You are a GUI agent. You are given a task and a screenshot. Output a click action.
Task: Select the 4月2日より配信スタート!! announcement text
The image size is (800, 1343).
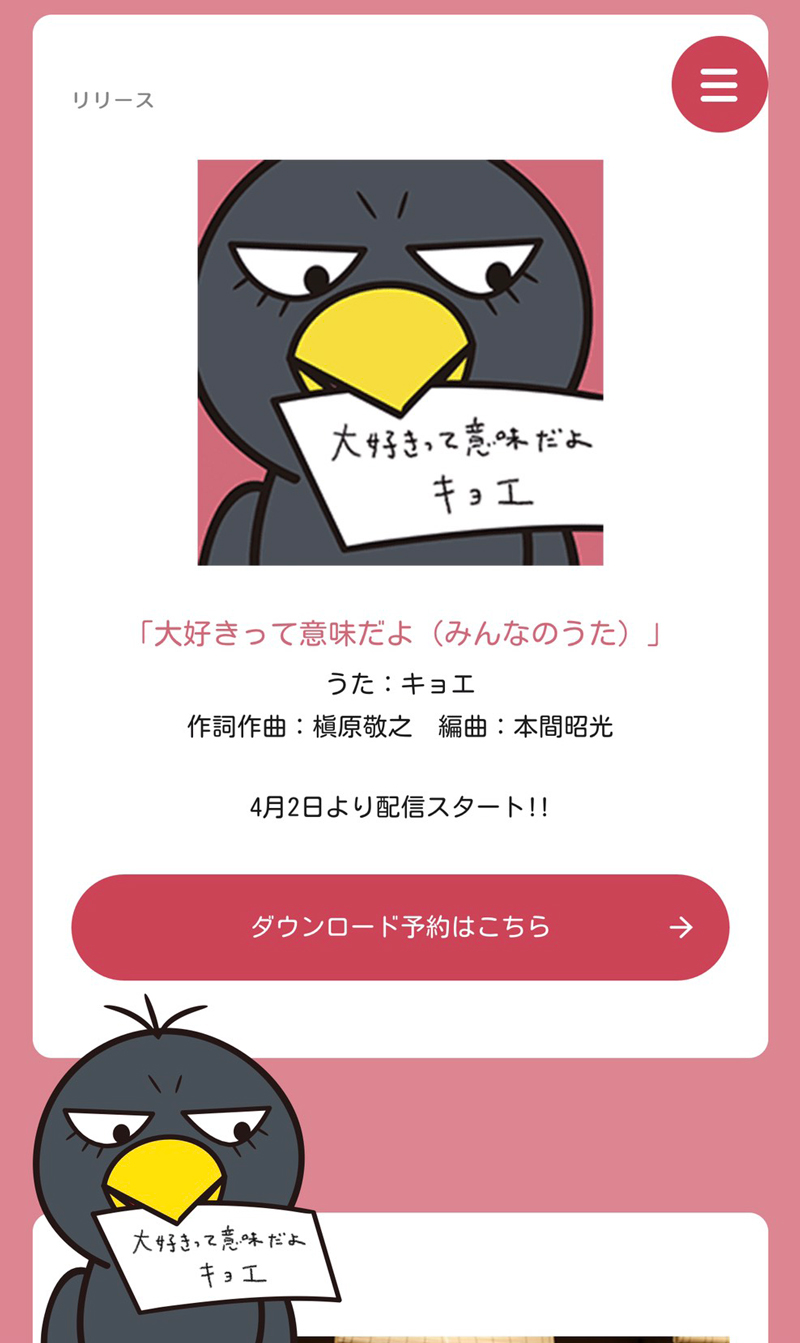pyautogui.click(x=400, y=801)
